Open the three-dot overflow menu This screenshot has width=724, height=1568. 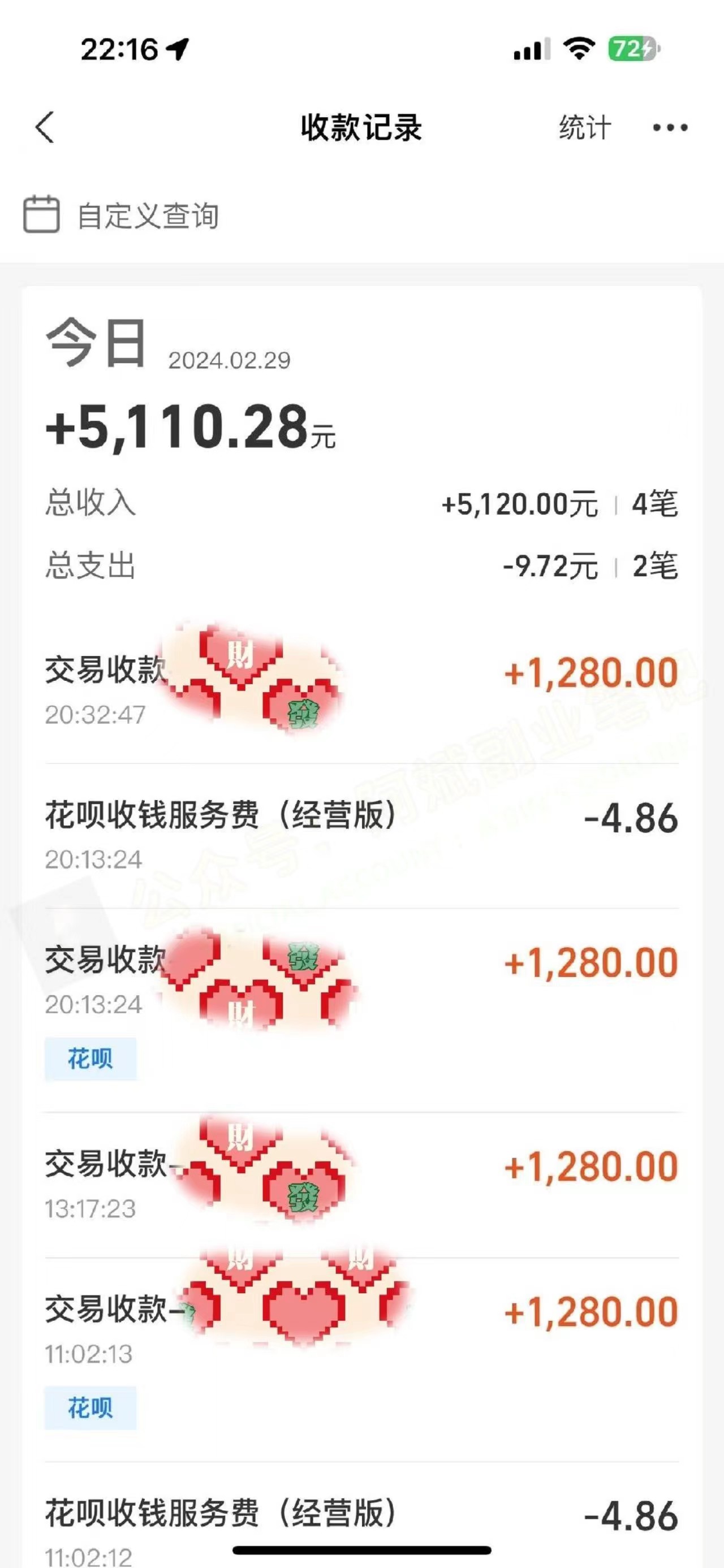[670, 128]
